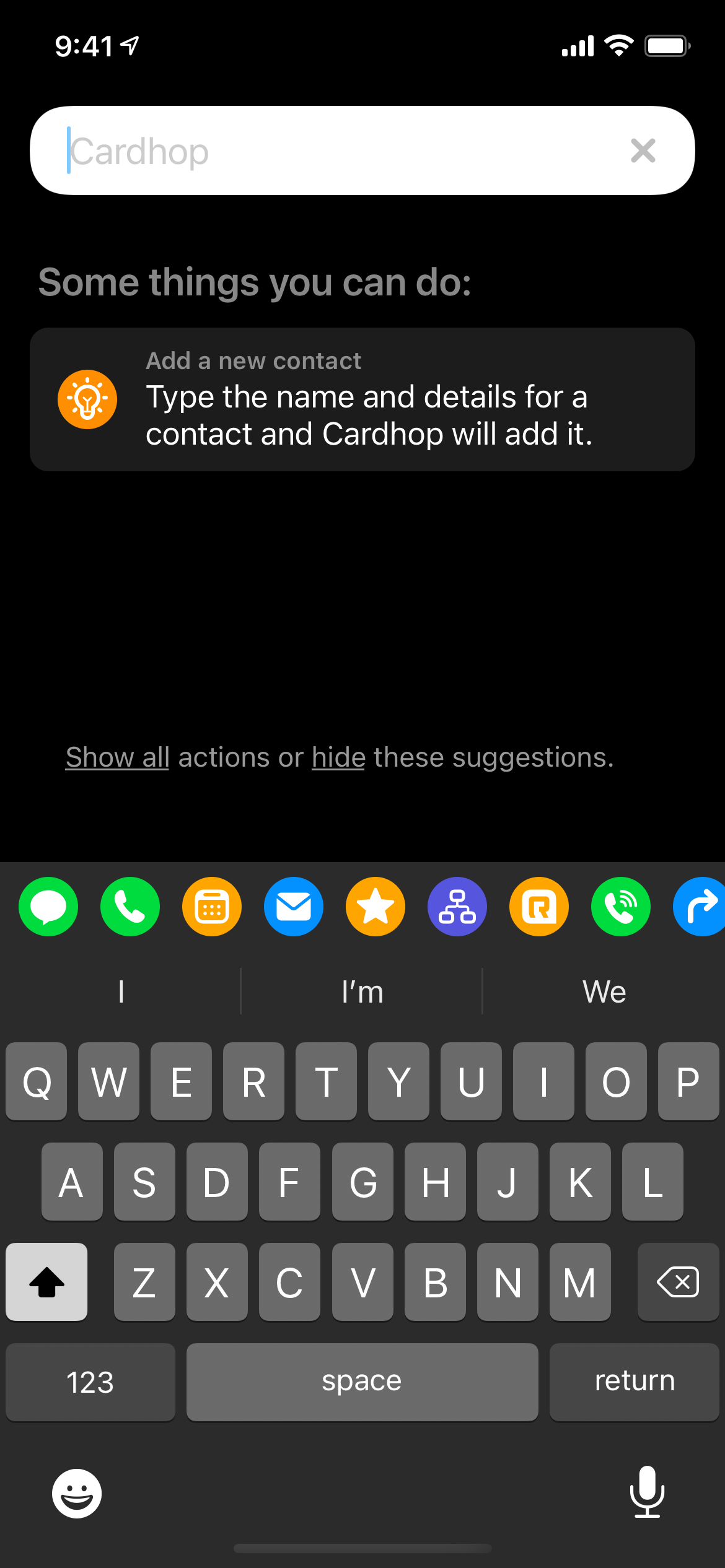
Task: Open the Add a new contact suggestion
Action: point(362,399)
